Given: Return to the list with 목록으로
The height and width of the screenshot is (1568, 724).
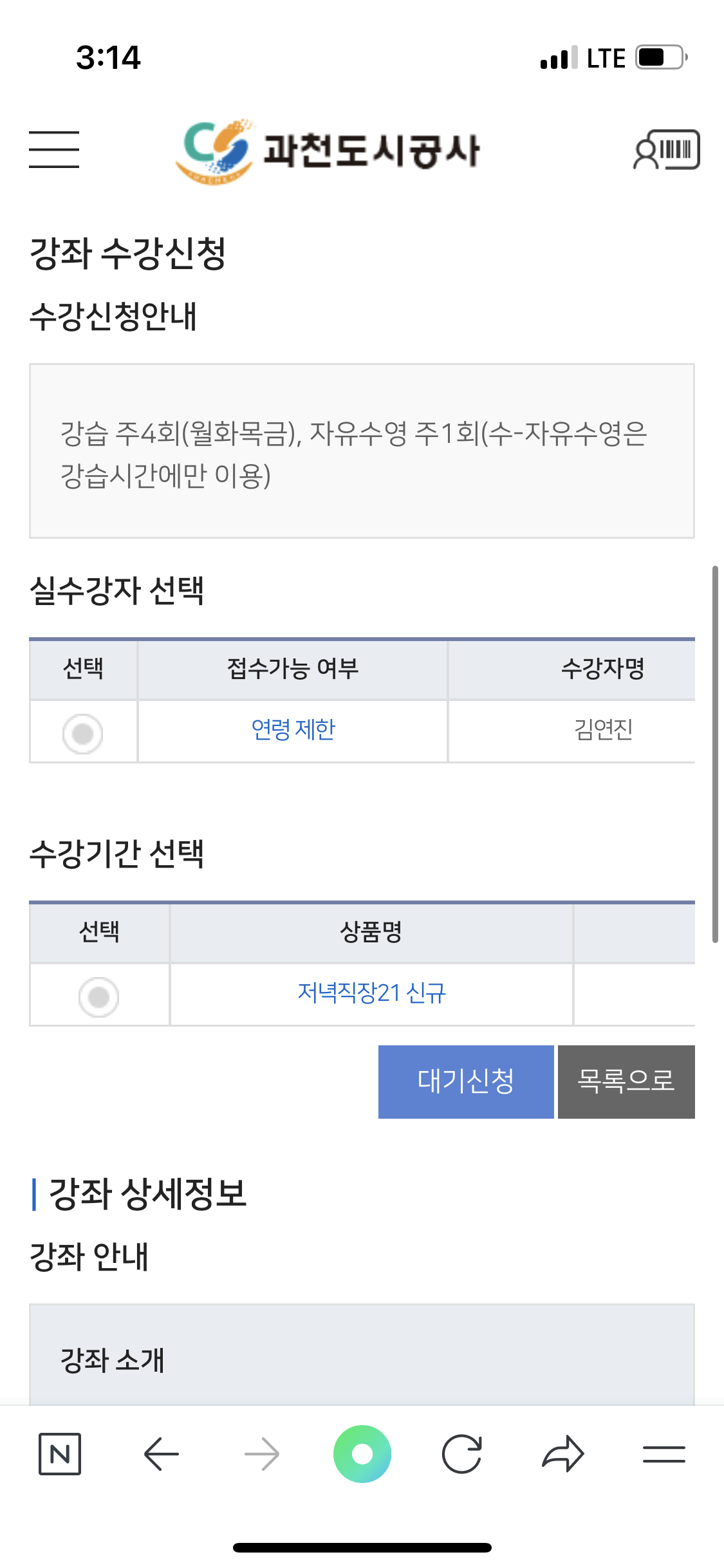Looking at the screenshot, I should pyautogui.click(x=626, y=1081).
